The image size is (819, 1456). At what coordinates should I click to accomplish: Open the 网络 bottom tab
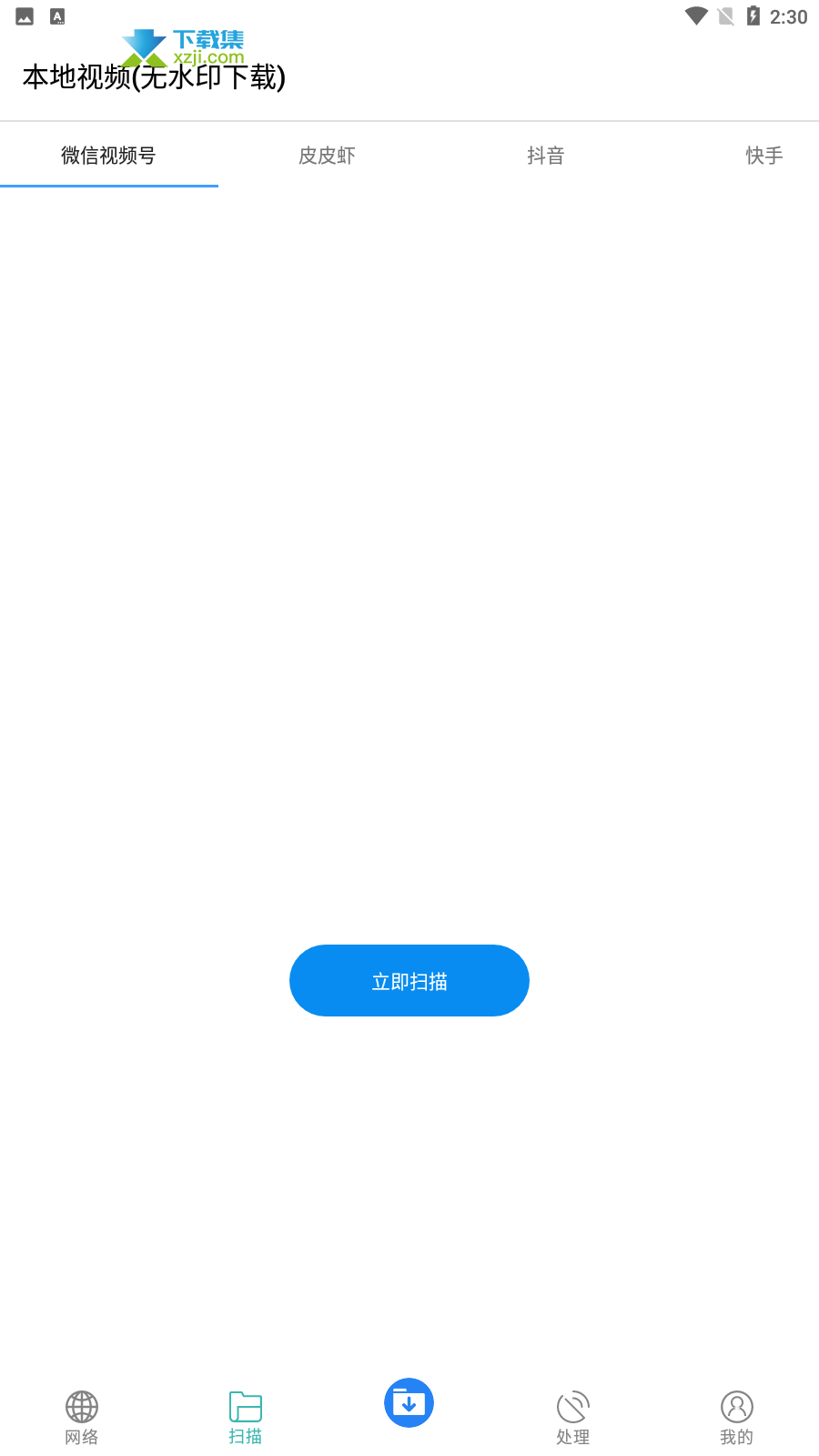82,1418
